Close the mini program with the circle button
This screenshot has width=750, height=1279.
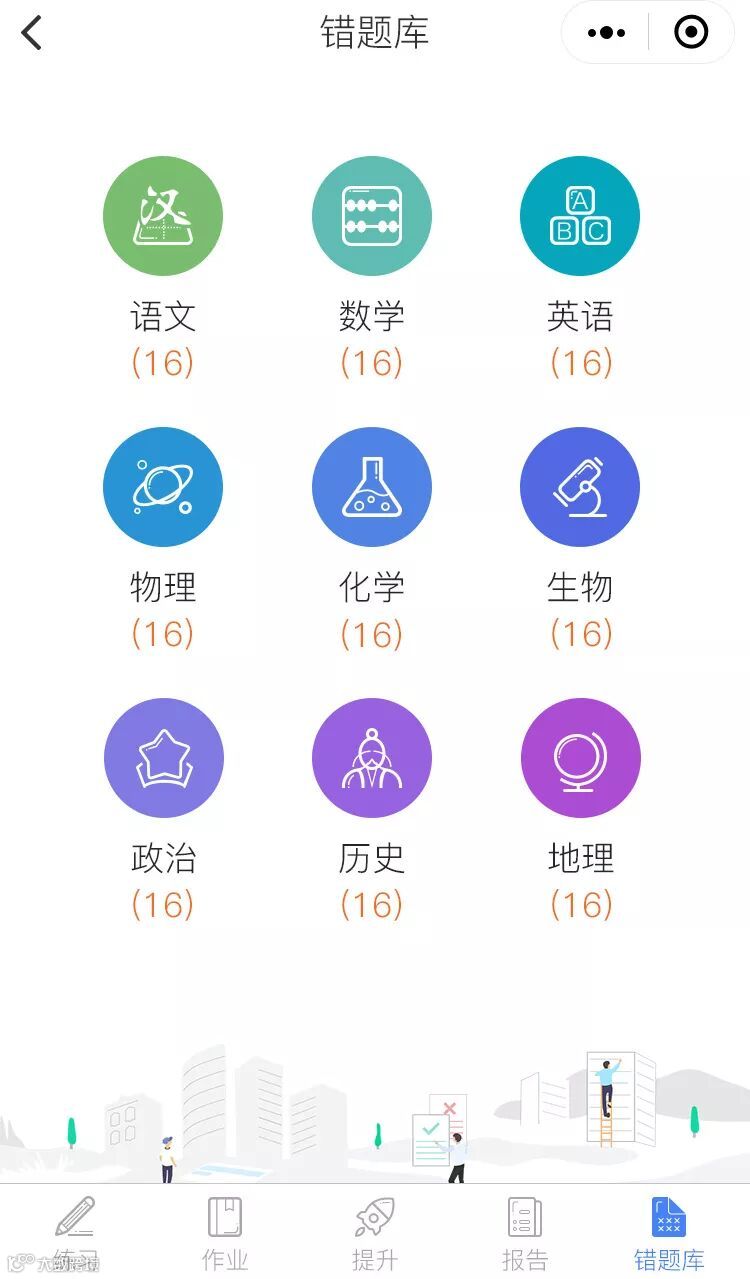coord(691,33)
